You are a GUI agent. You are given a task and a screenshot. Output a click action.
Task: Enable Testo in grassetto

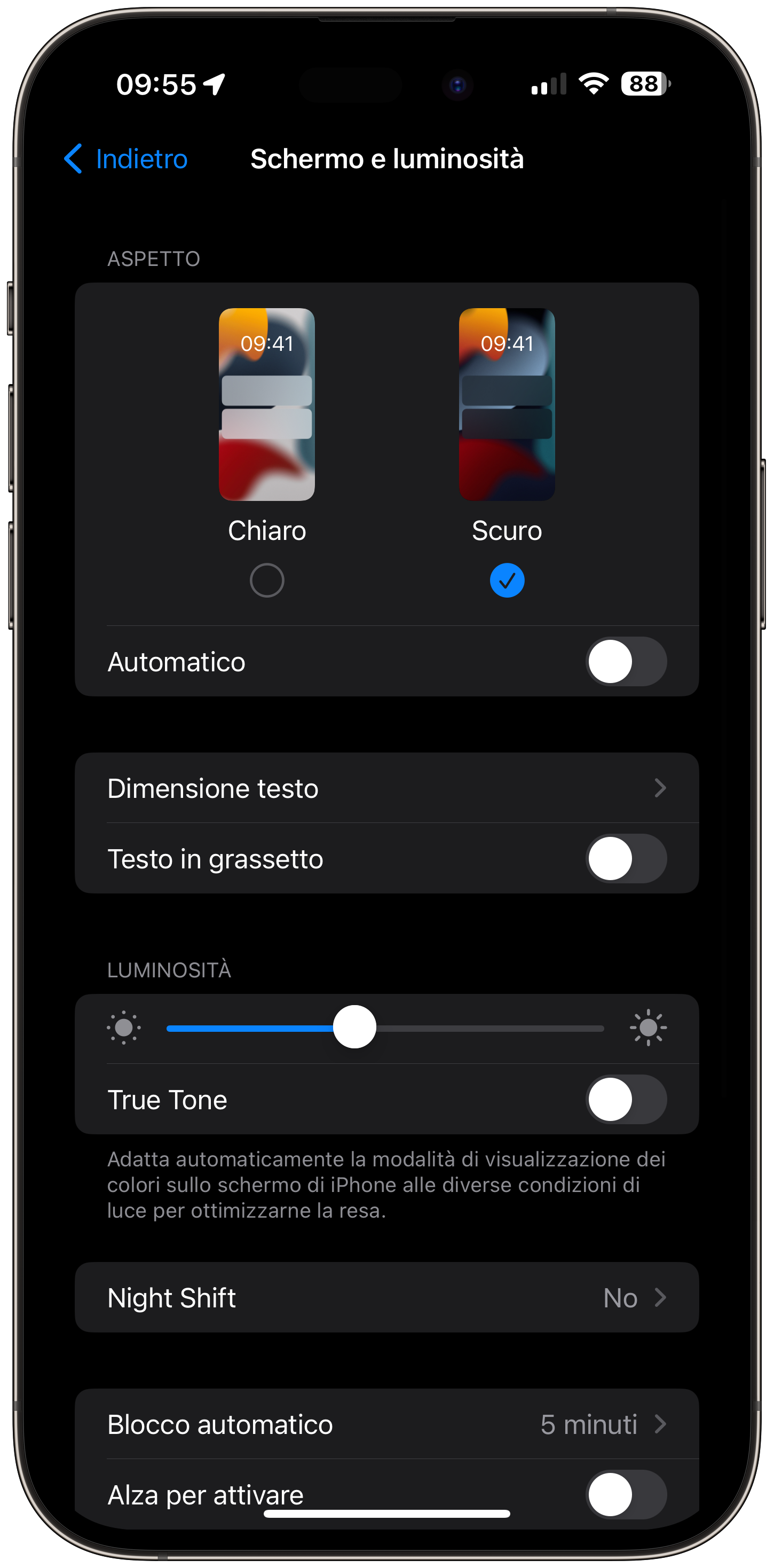(626, 859)
